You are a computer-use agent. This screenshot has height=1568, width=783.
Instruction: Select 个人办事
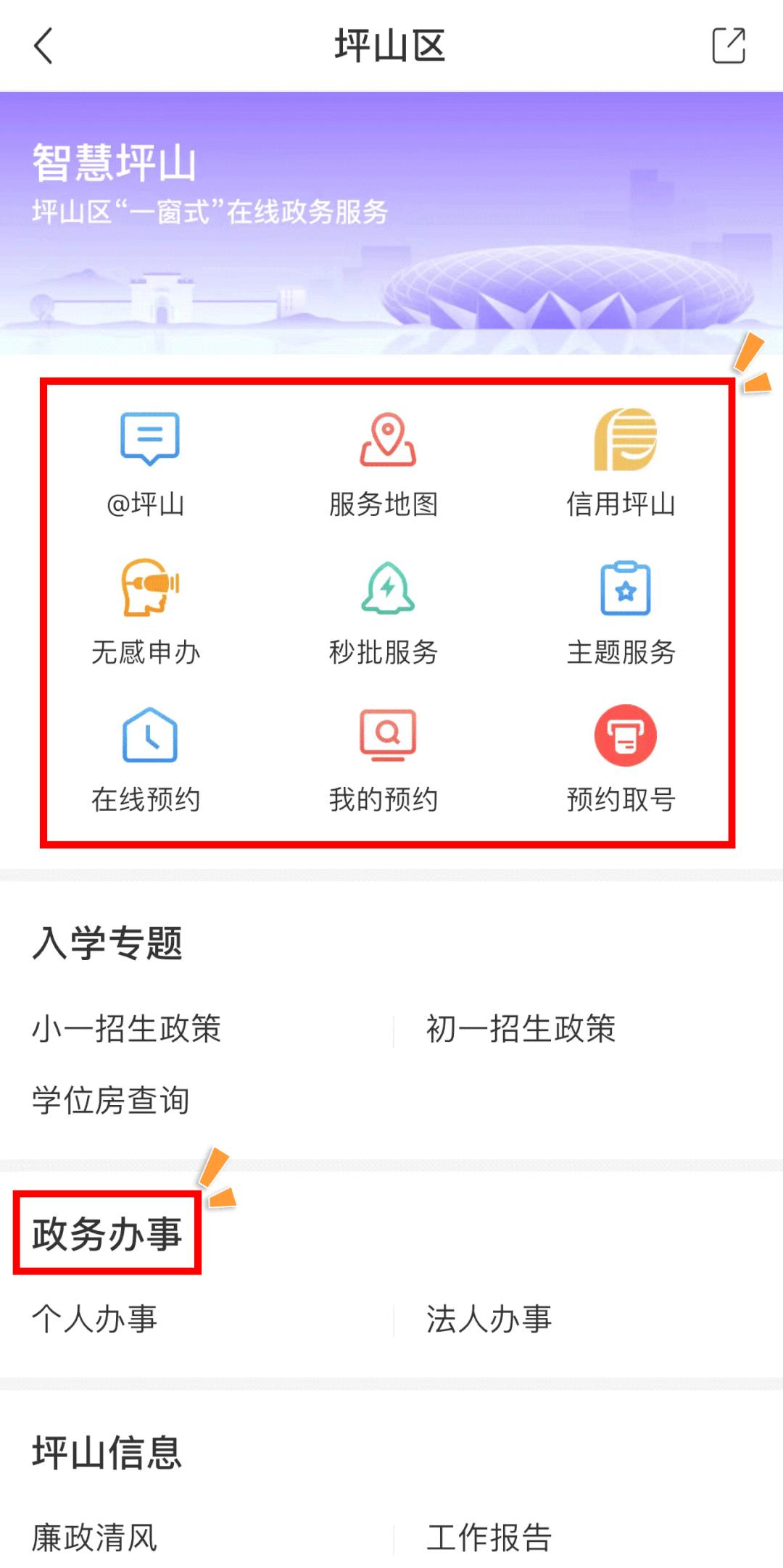pos(95,1319)
